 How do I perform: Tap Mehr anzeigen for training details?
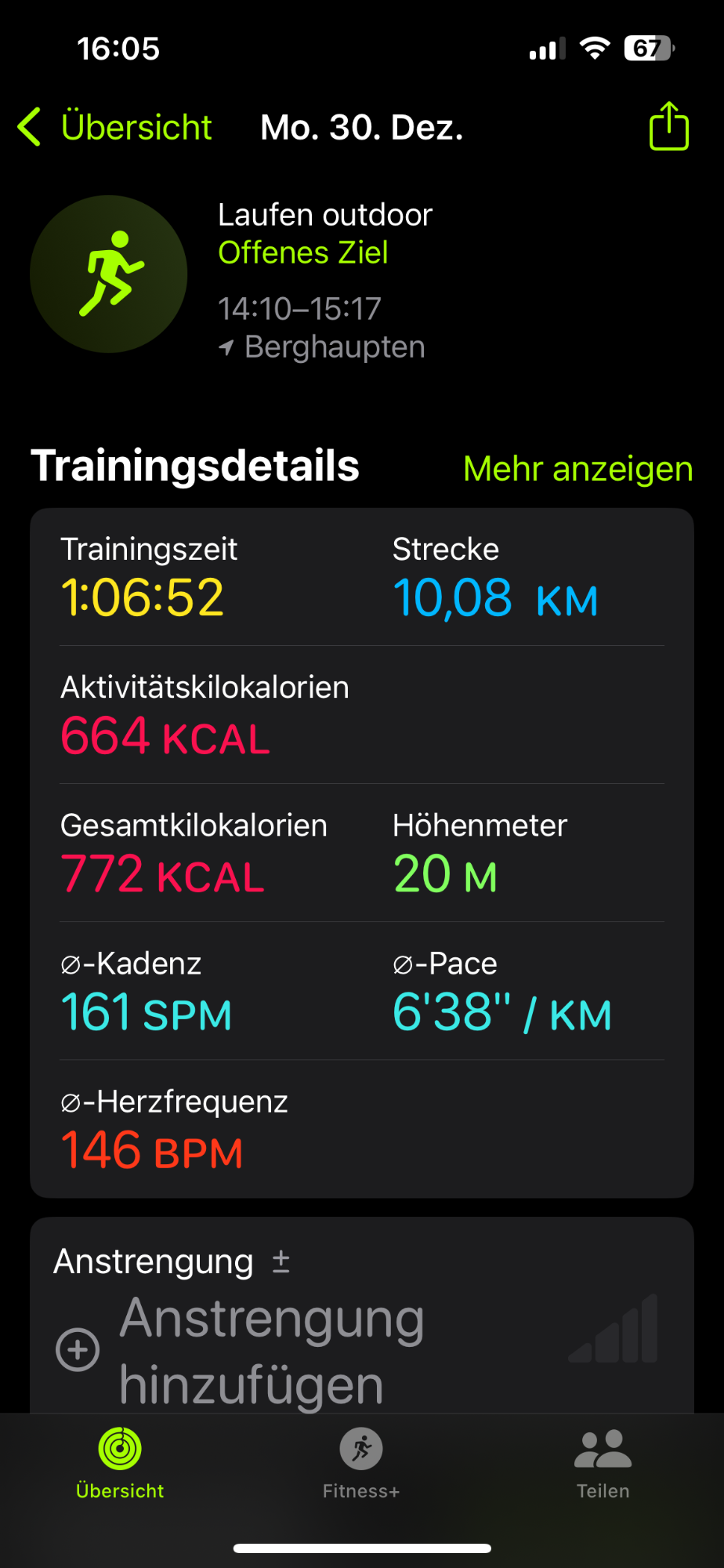(577, 469)
